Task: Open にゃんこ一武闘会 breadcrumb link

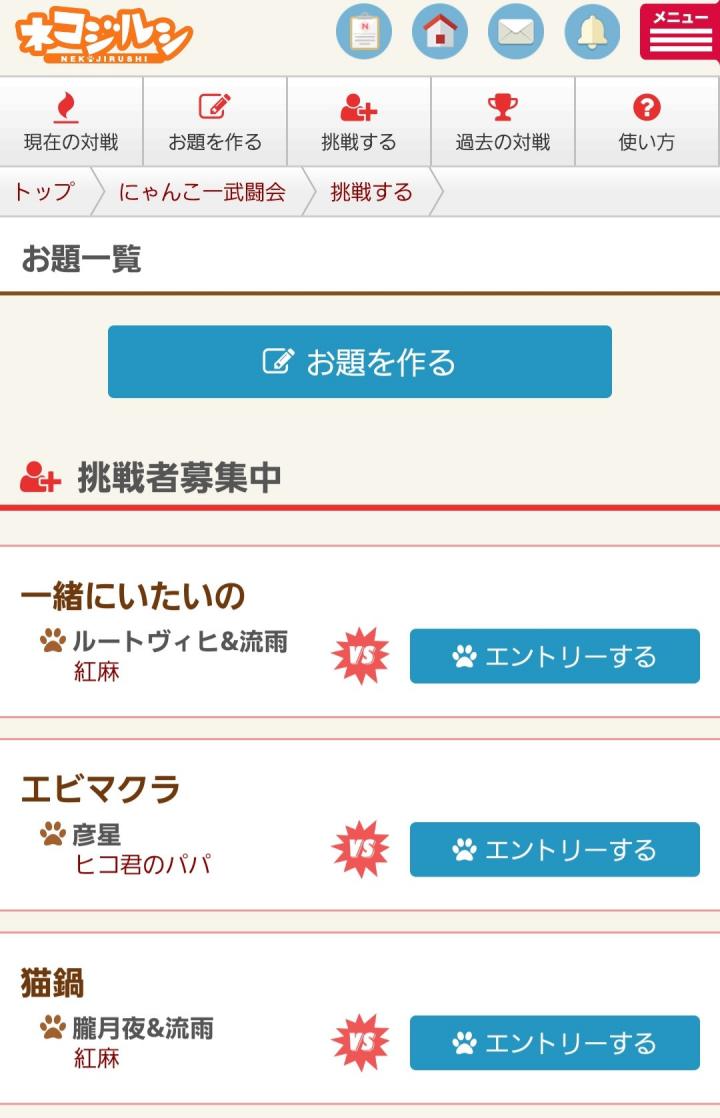Action: pyautogui.click(x=202, y=192)
